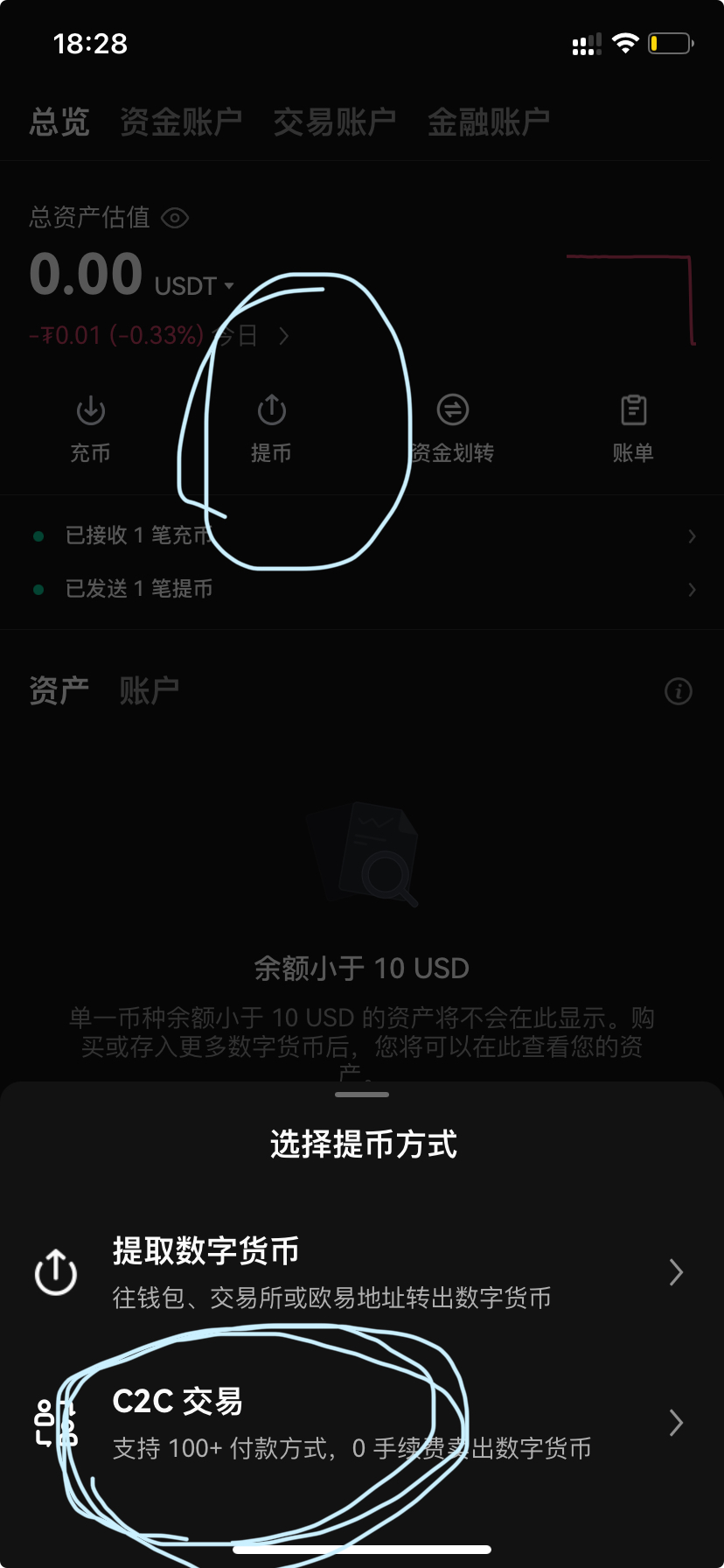Image resolution: width=724 pixels, height=1568 pixels.
Task: Tap the green dot beside 已发送 1 笔提币
Action: pos(37,589)
